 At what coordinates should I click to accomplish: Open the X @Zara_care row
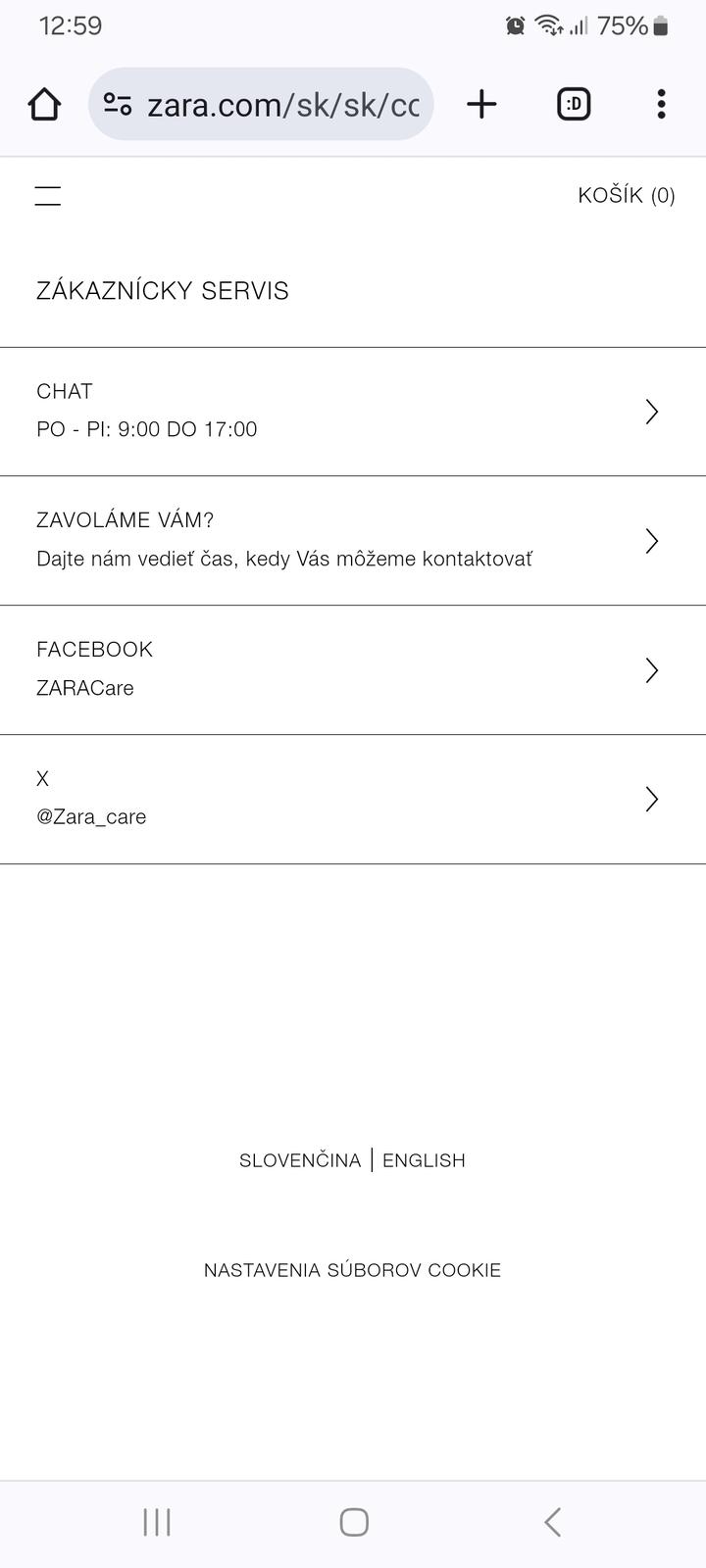pyautogui.click(x=352, y=799)
